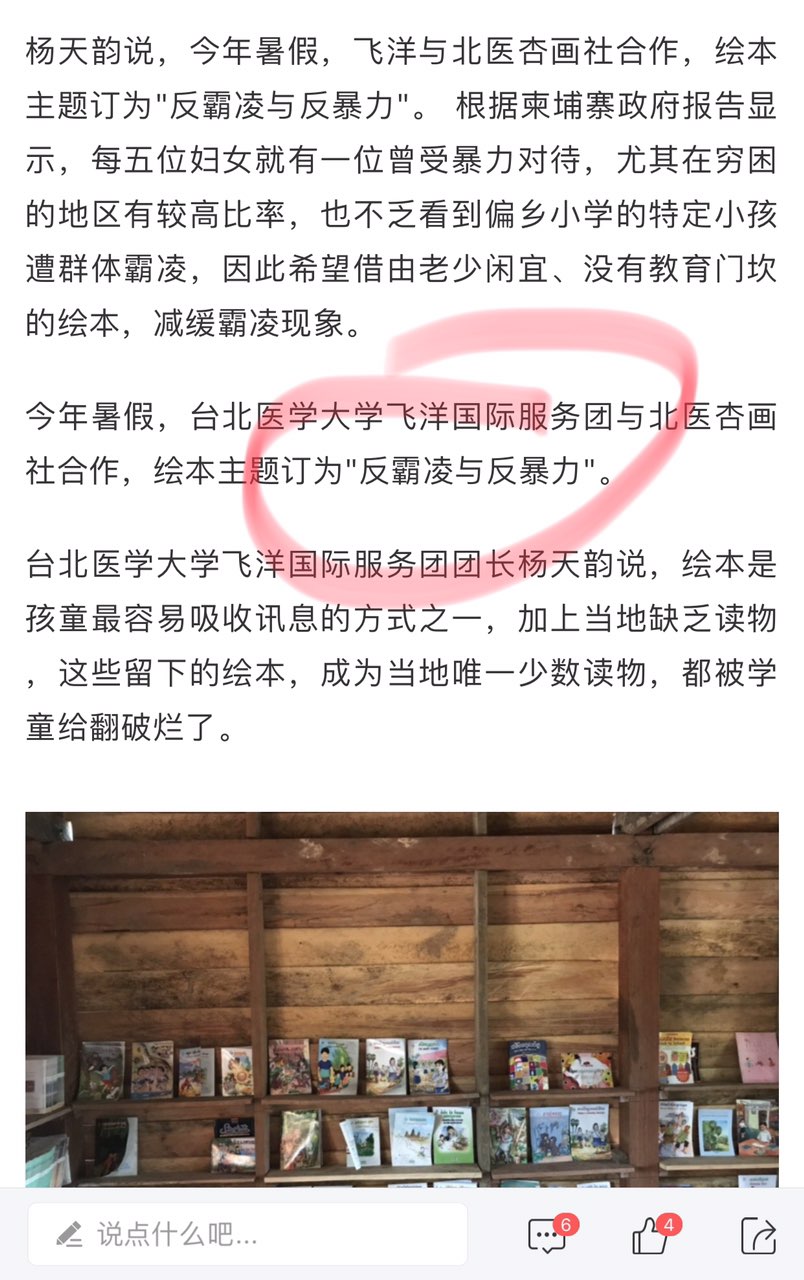The image size is (804, 1280).
Task: Open the bookshelf photo in article
Action: coord(401,998)
